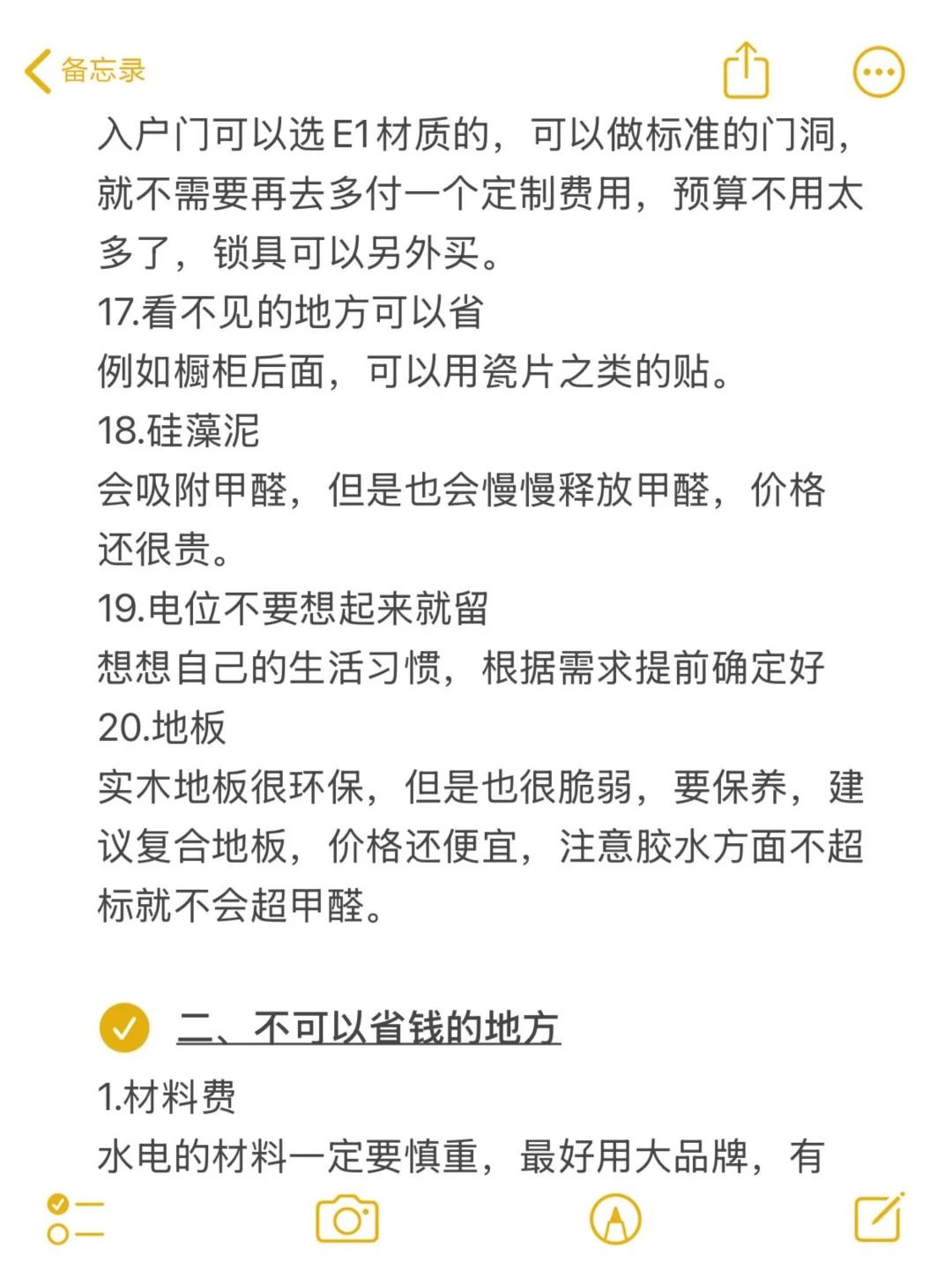This screenshot has height=1270, width=952.
Task: Compose a new note
Action: click(879, 1218)
